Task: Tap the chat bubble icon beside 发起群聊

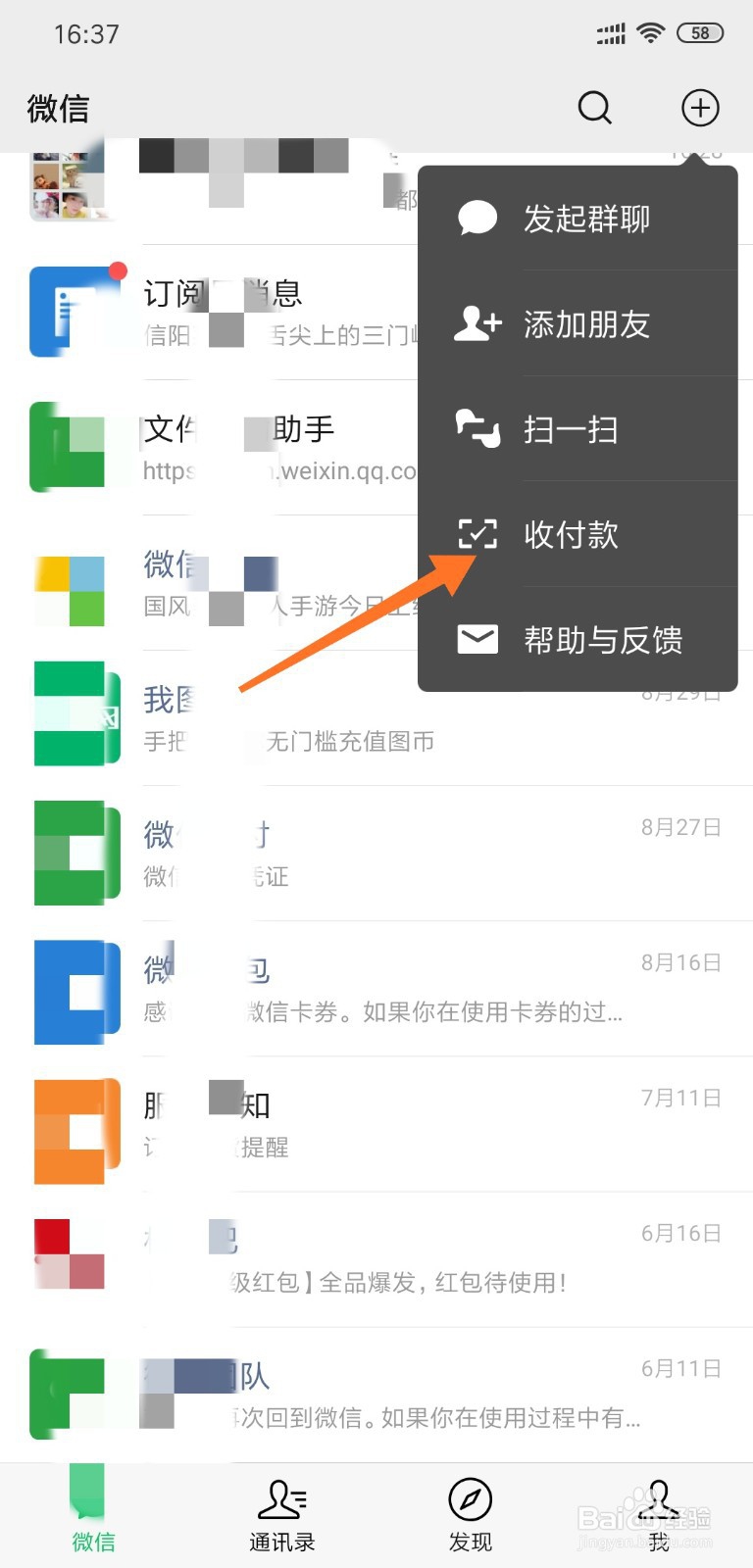Action: 477,216
